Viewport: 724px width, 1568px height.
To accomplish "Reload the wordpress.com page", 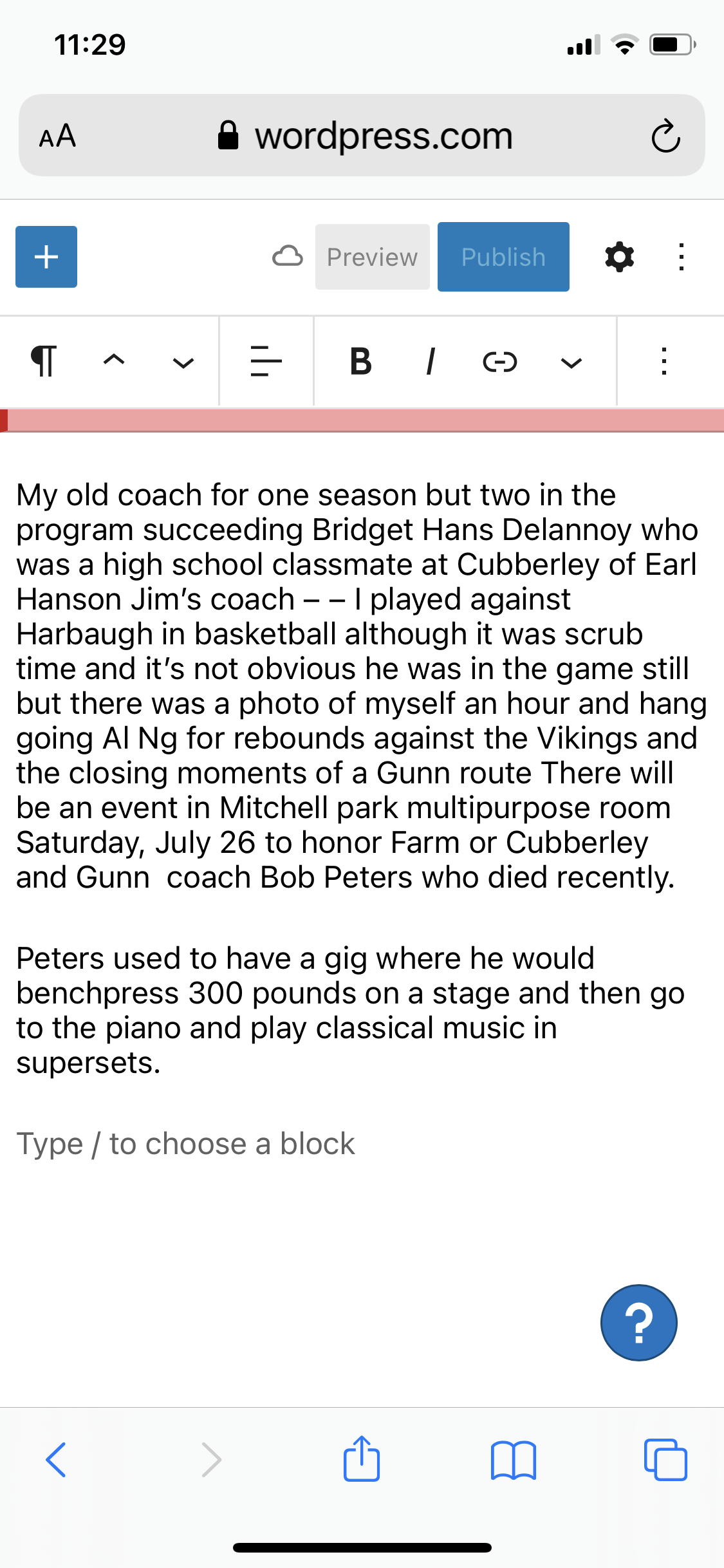I will (665, 136).
